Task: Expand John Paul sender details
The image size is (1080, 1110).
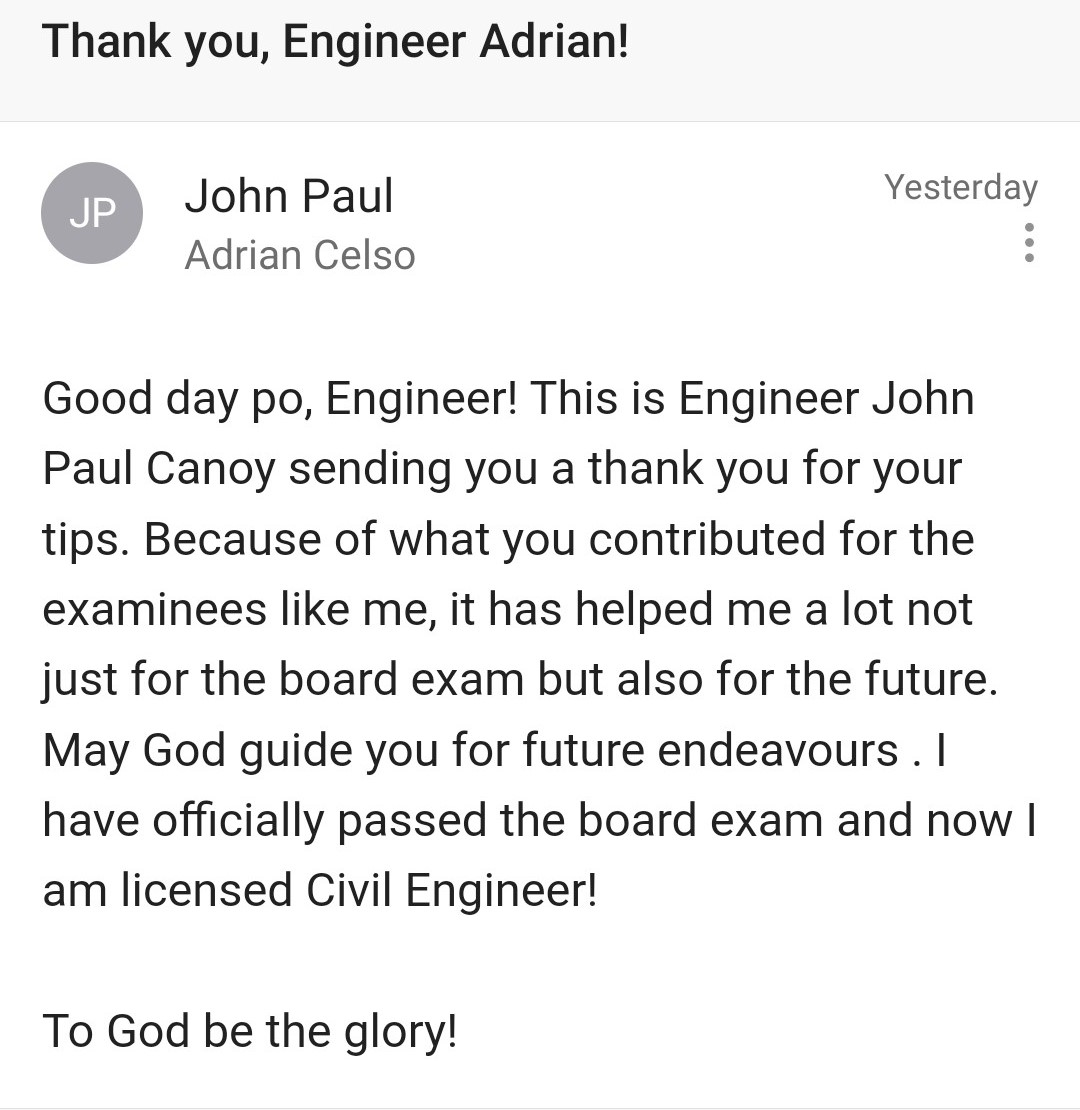Action: click(x=289, y=196)
